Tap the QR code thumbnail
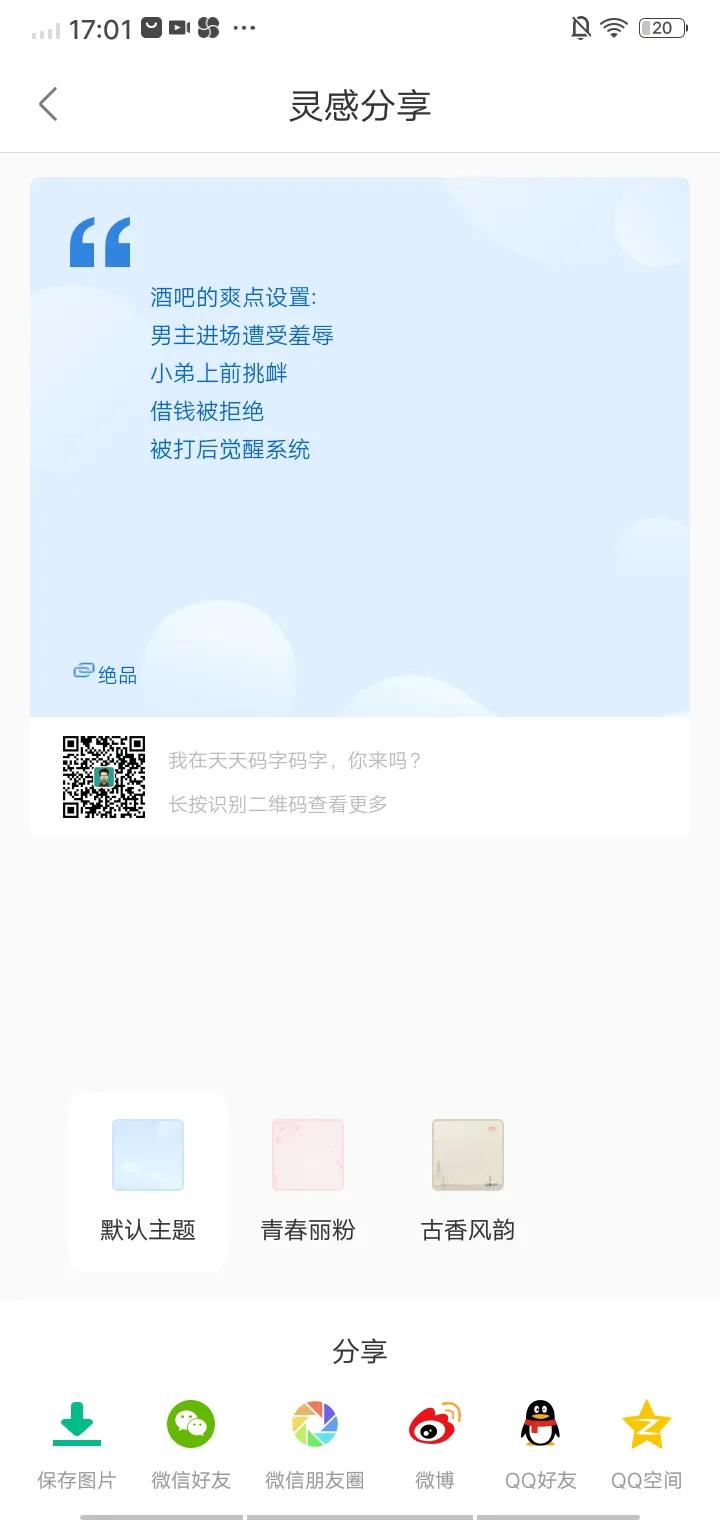This screenshot has height=1520, width=720. tap(104, 777)
